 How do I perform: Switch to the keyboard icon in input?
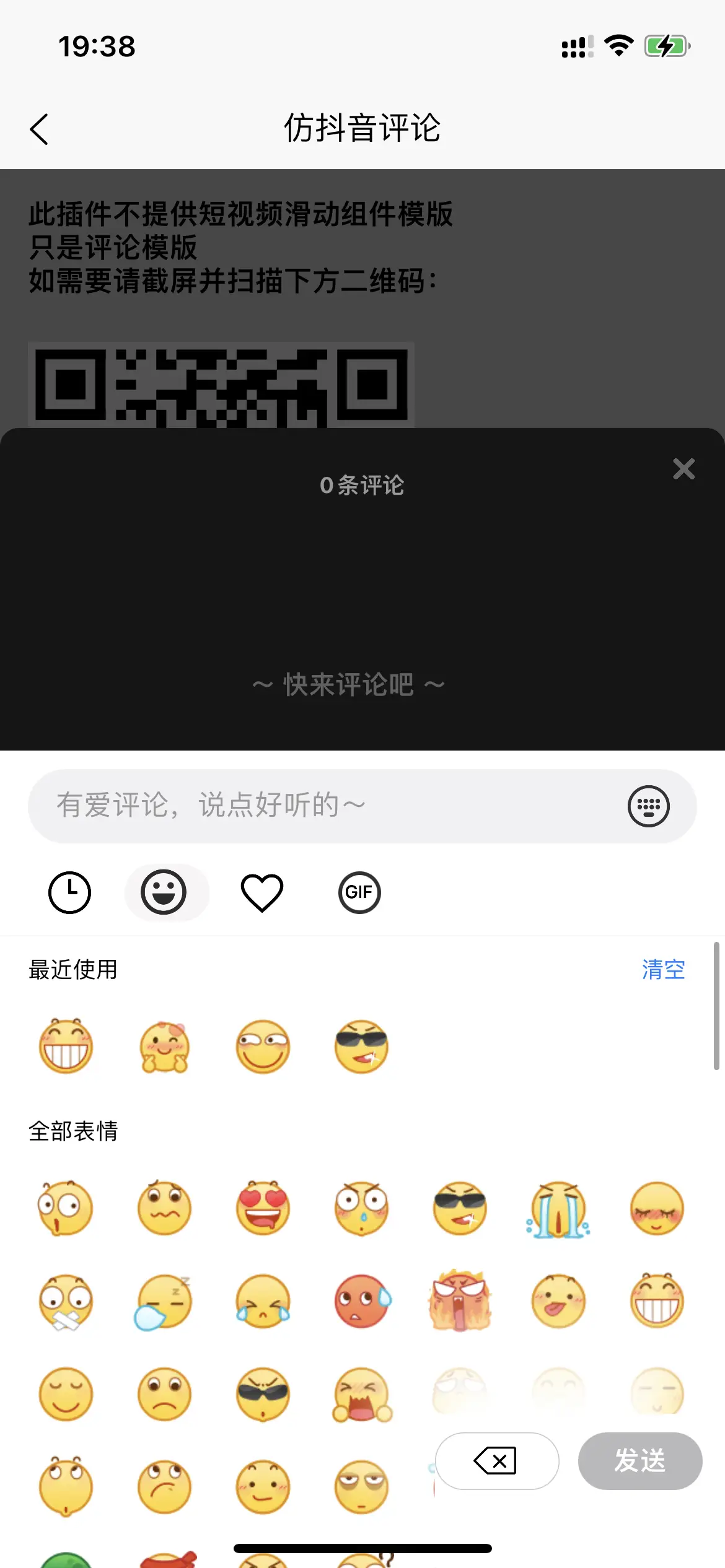coord(648,806)
